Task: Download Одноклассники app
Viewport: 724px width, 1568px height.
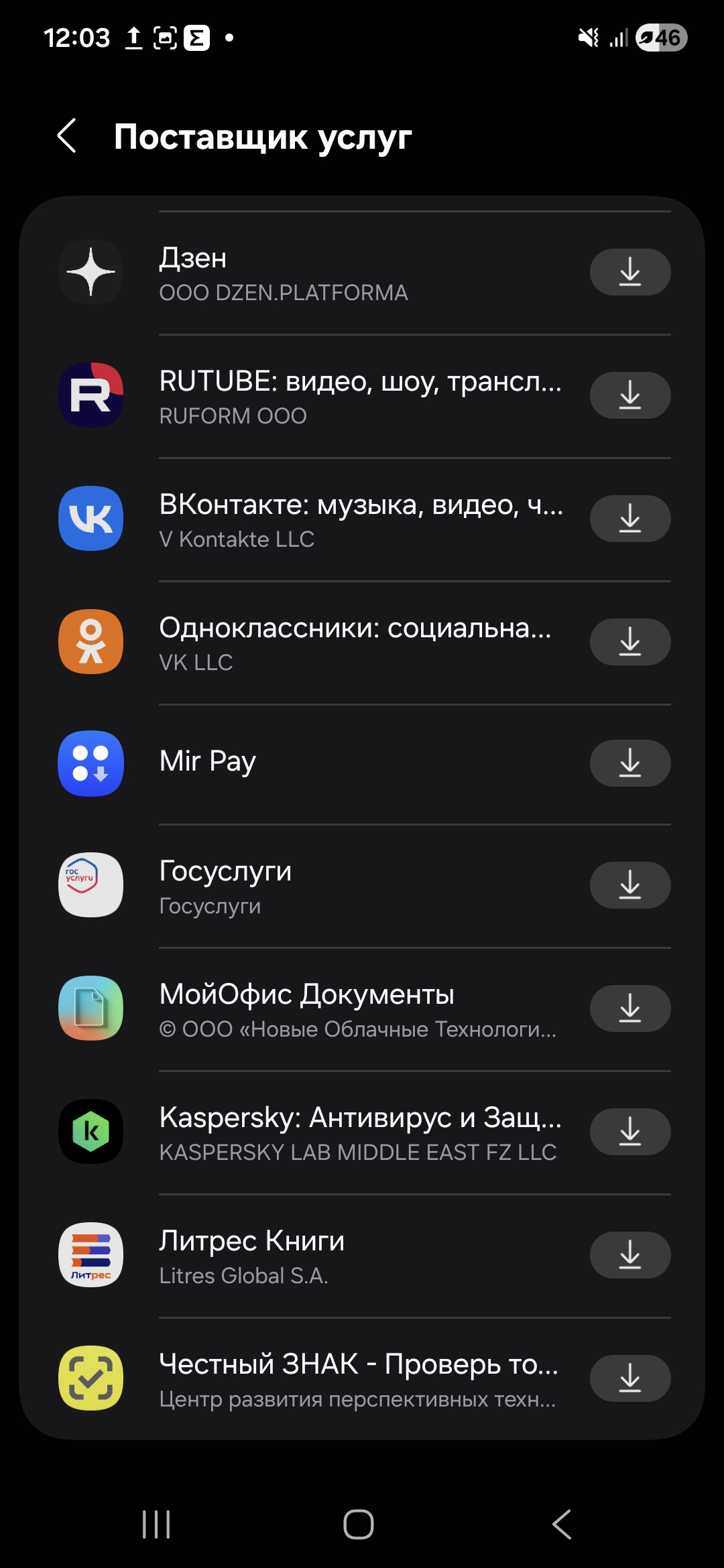Action: 629,642
